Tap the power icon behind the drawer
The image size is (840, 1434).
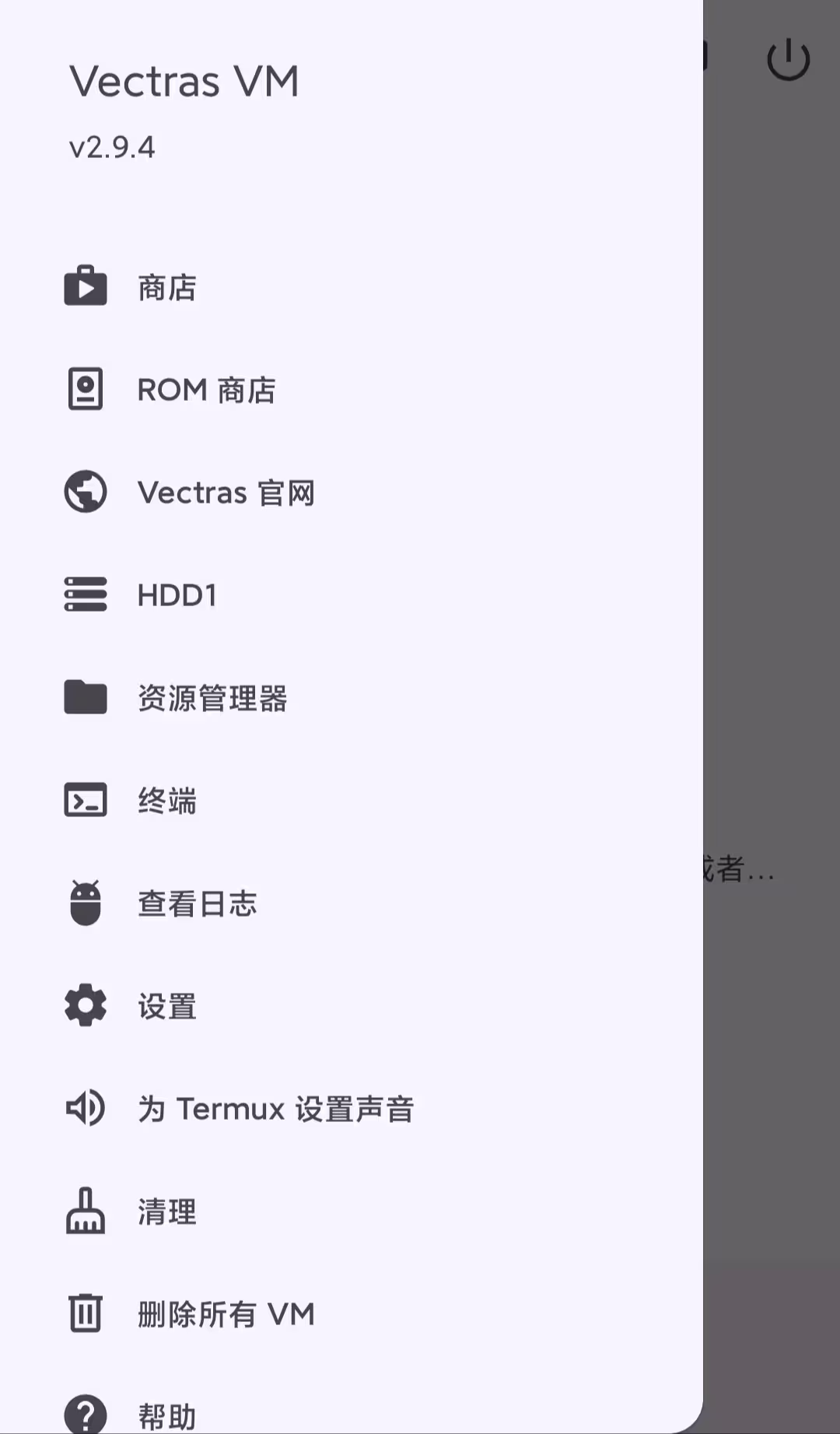point(788,59)
